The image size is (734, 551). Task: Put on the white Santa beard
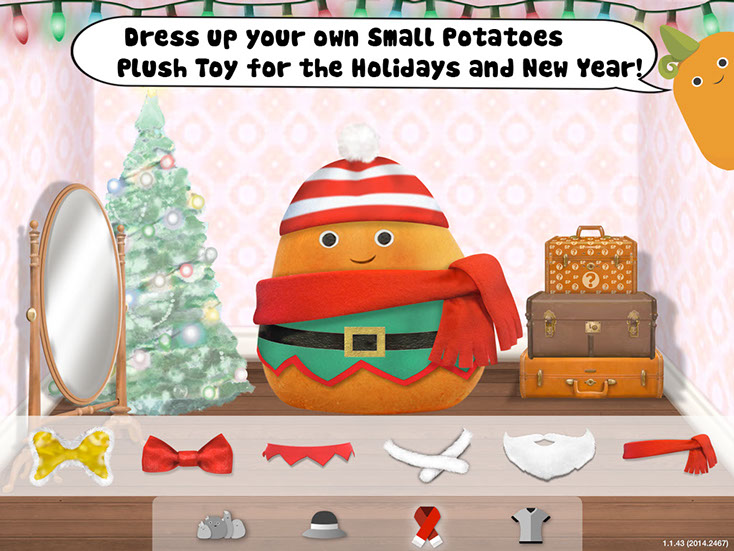click(x=543, y=459)
